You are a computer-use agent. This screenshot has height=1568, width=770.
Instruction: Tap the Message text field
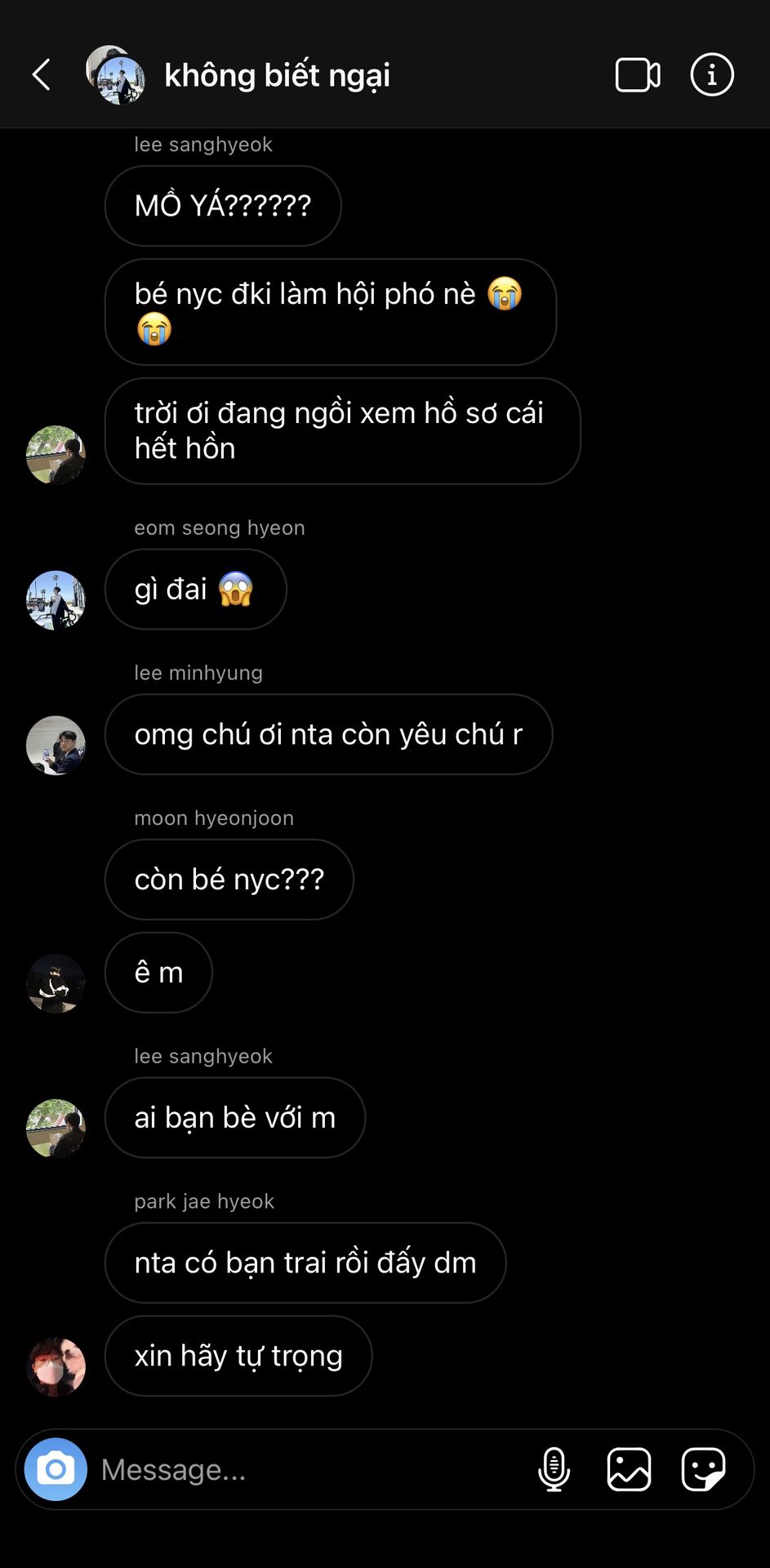pos(310,1469)
